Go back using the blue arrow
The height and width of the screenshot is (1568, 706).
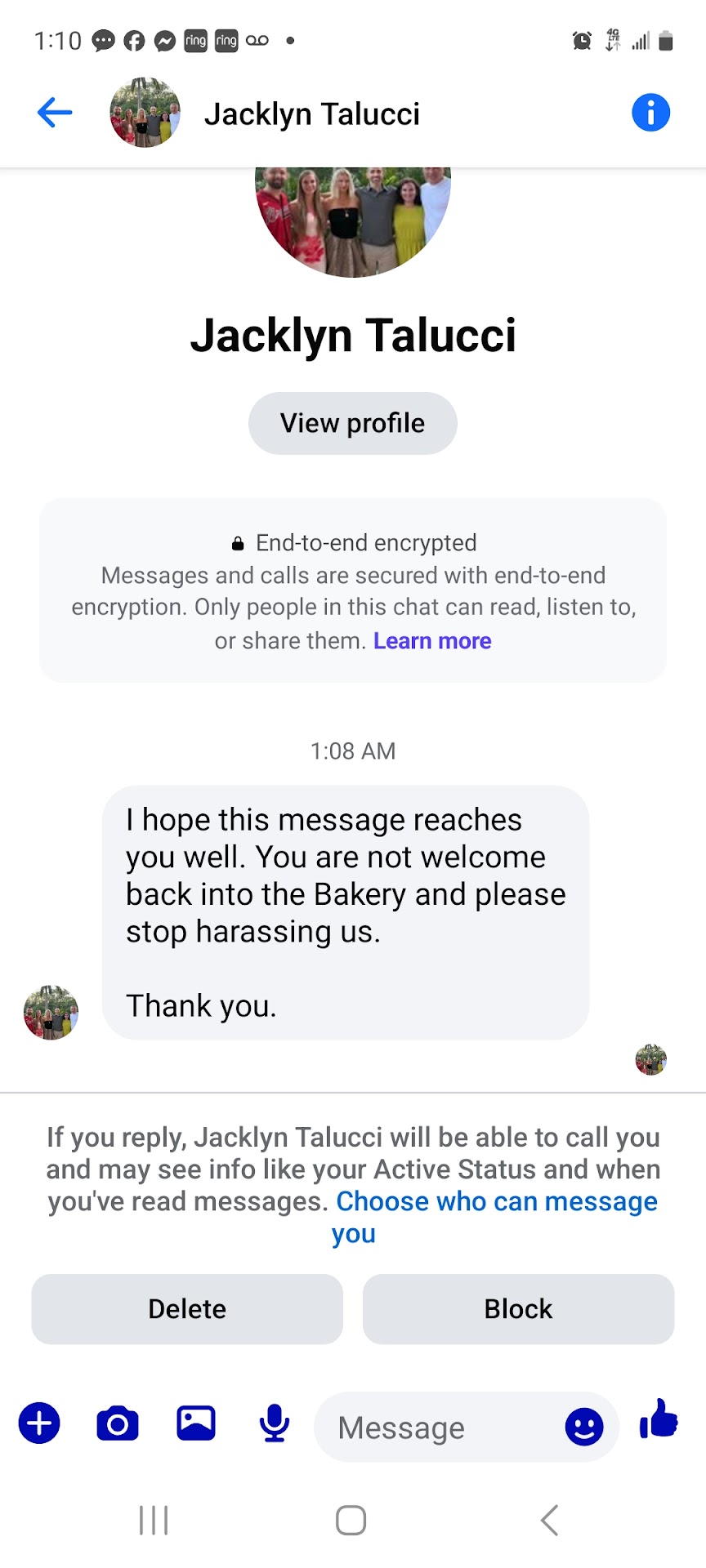[55, 113]
